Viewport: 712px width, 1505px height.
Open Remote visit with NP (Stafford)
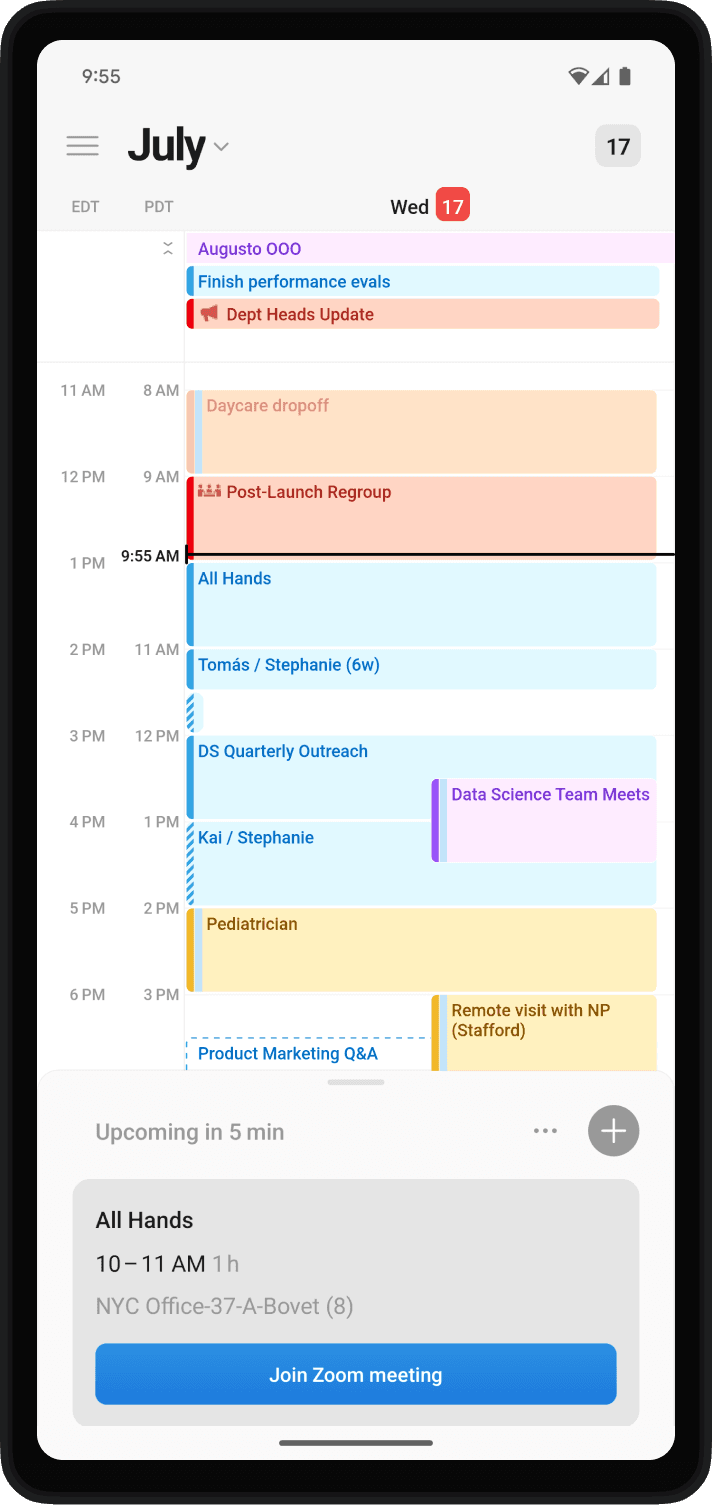coord(548,1030)
